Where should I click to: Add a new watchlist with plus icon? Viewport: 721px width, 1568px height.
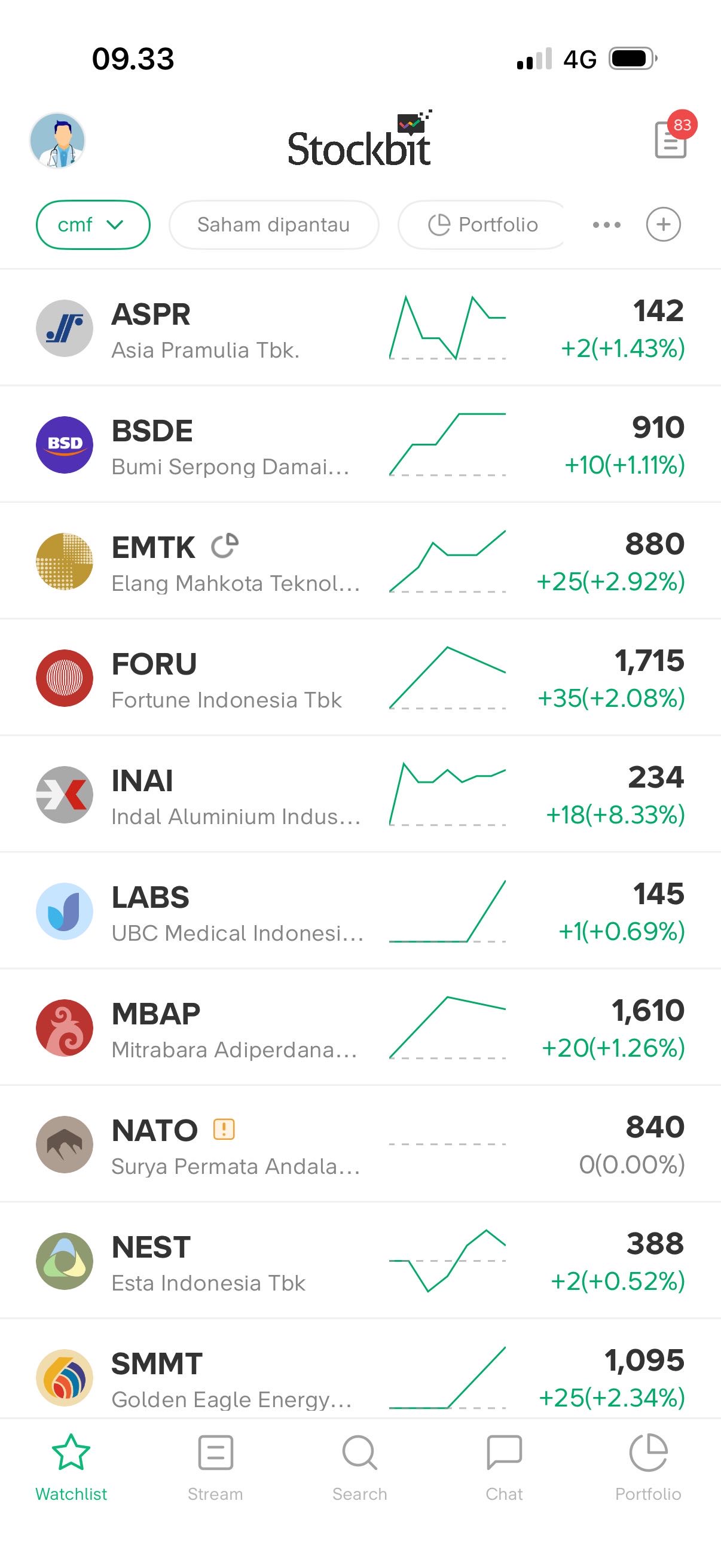click(662, 225)
